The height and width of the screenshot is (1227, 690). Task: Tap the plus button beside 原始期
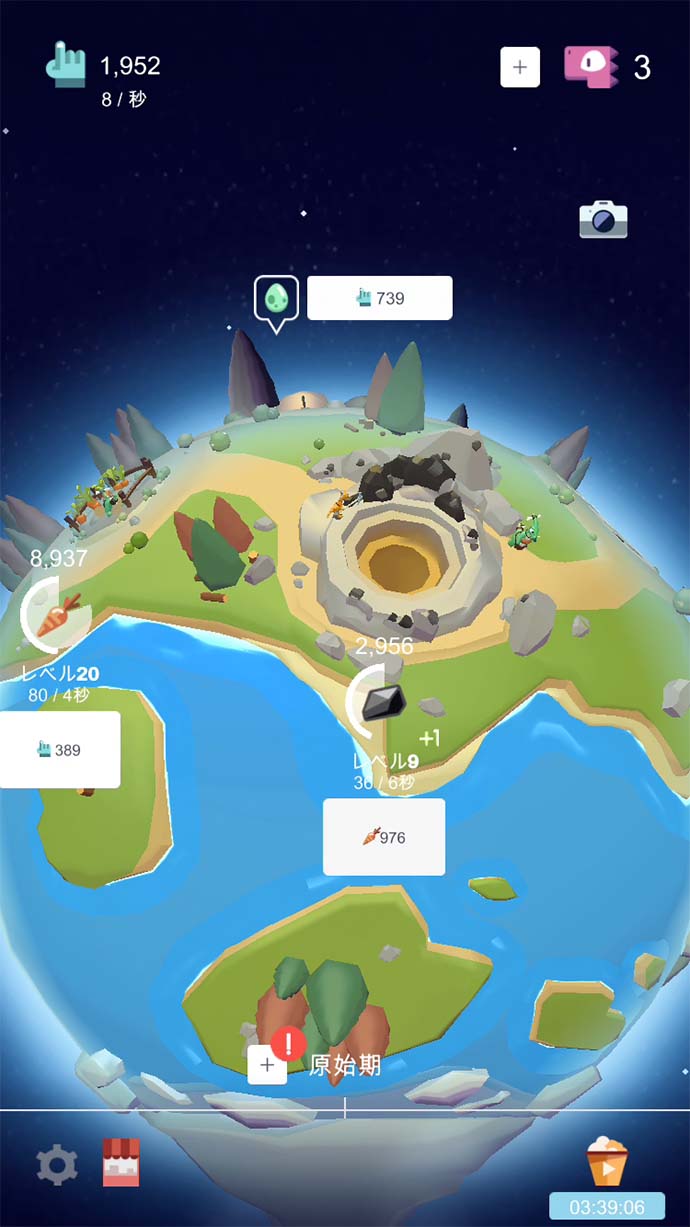(267, 1065)
